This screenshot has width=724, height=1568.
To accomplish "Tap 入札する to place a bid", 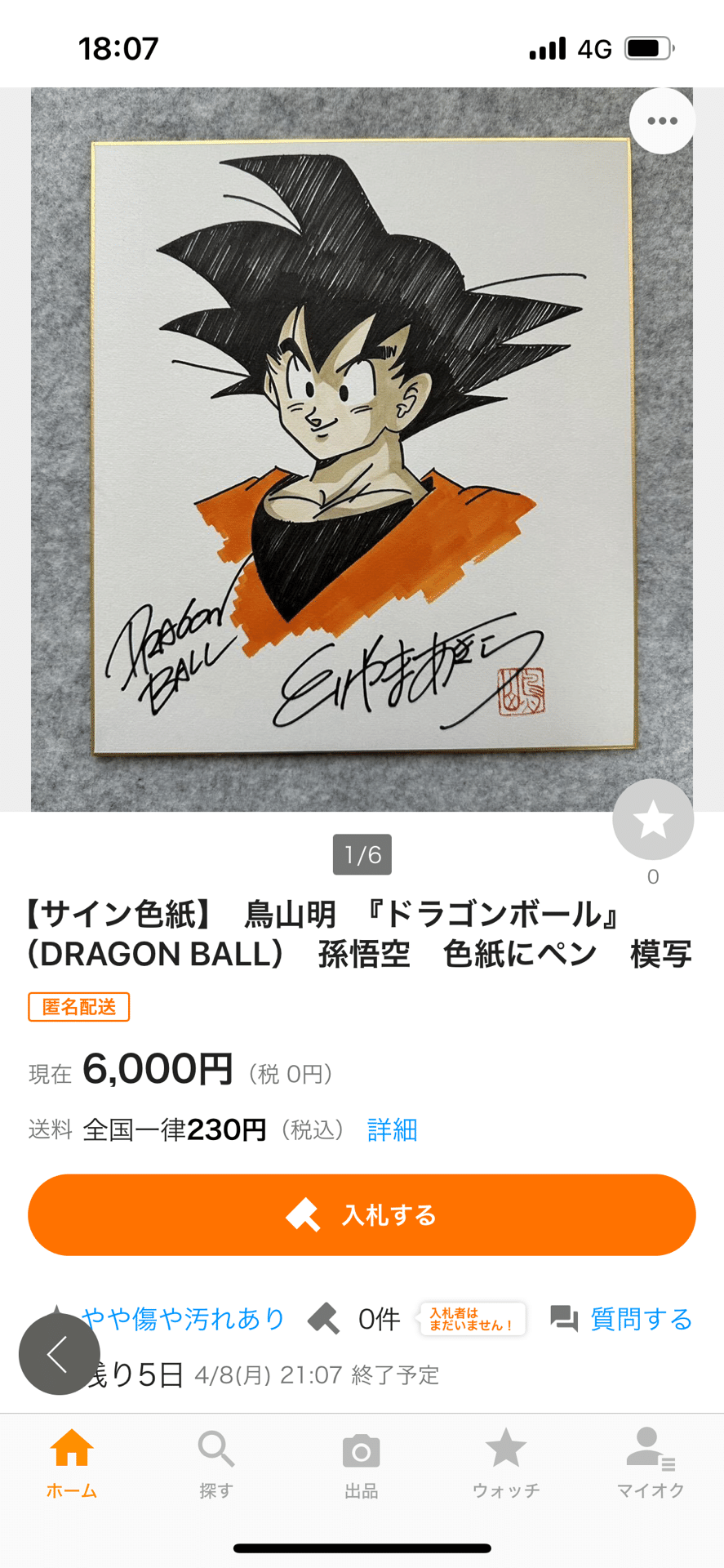I will coord(362,1214).
